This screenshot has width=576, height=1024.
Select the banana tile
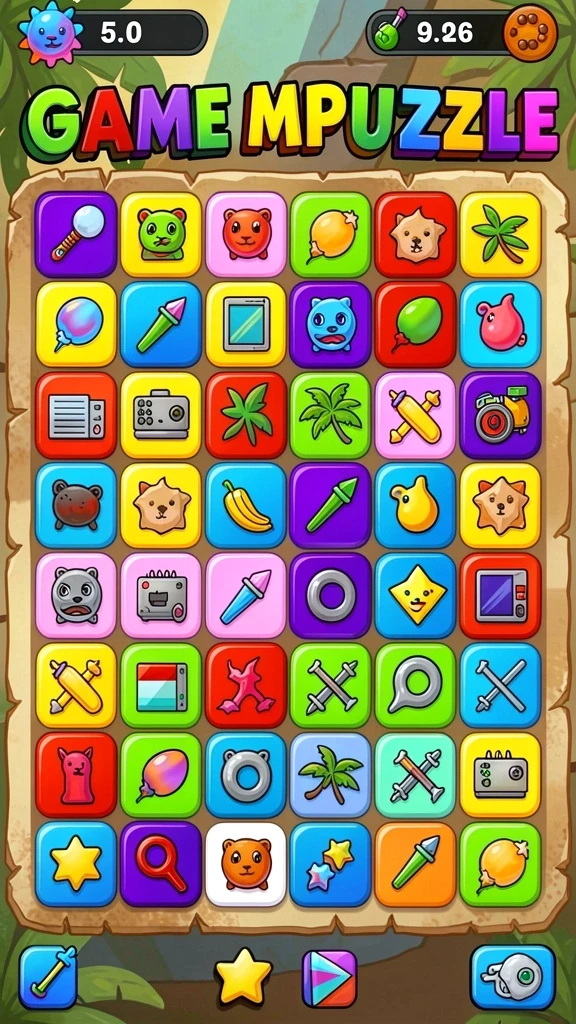246,505
